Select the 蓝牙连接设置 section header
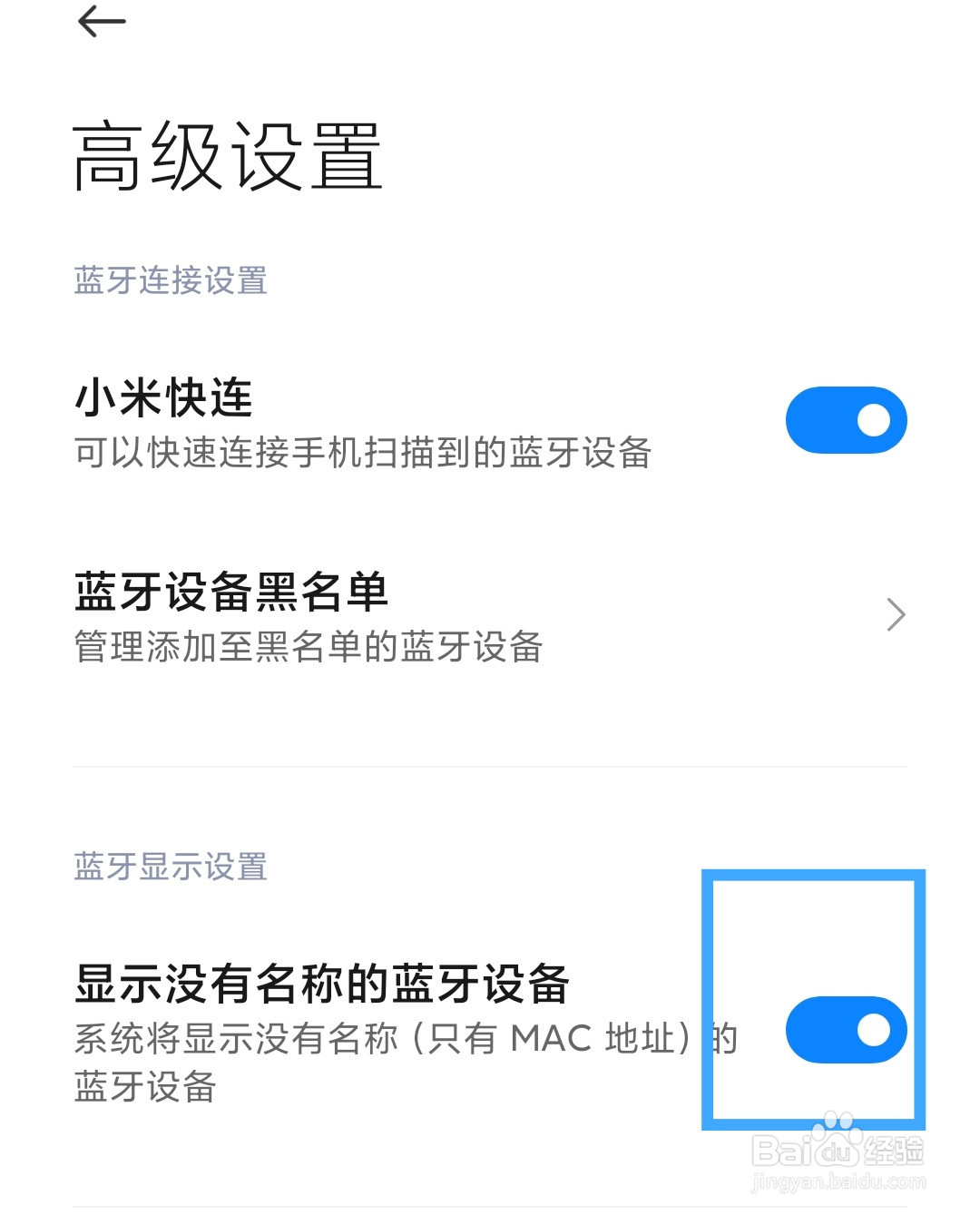The width and height of the screenshot is (980, 1215). click(x=170, y=281)
